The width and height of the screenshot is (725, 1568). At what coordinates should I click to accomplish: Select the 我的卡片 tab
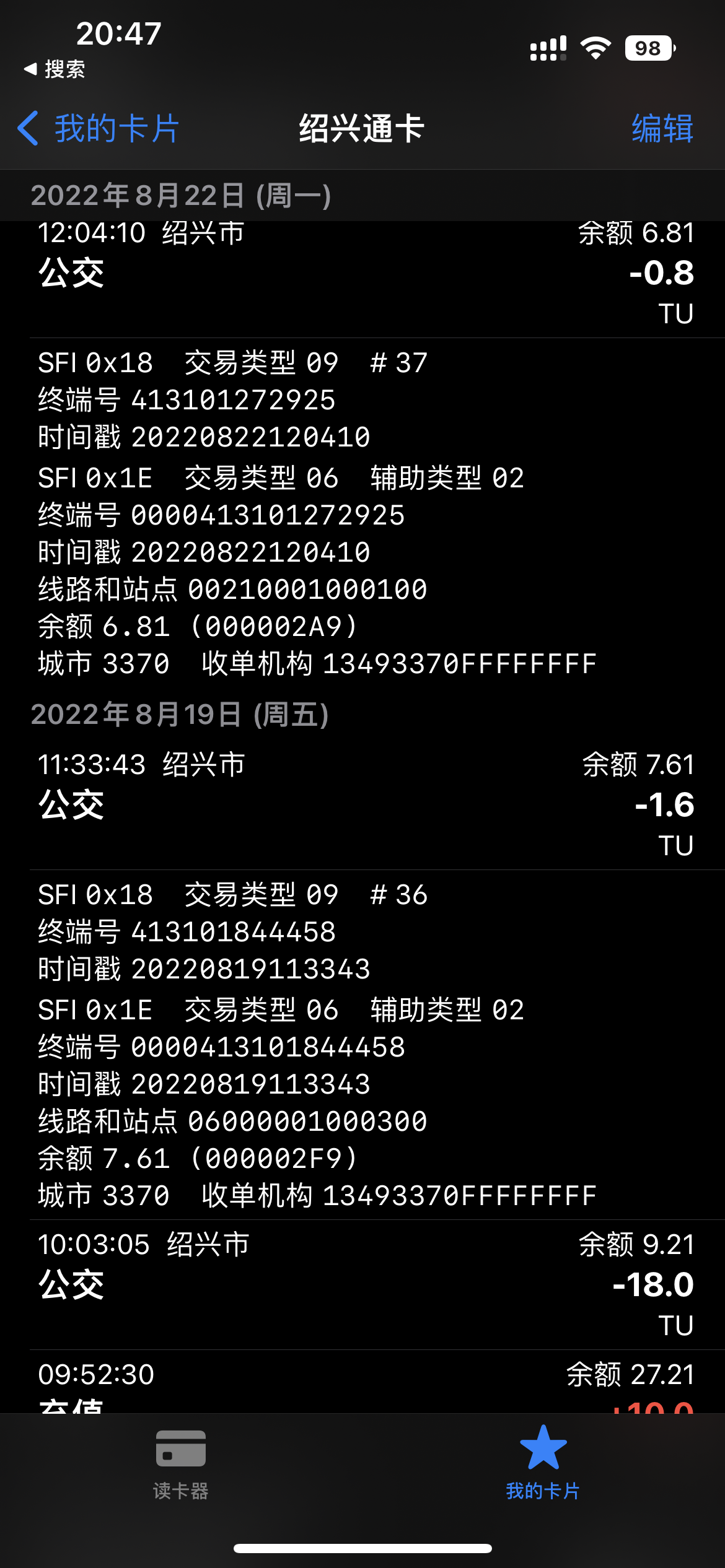(543, 1464)
